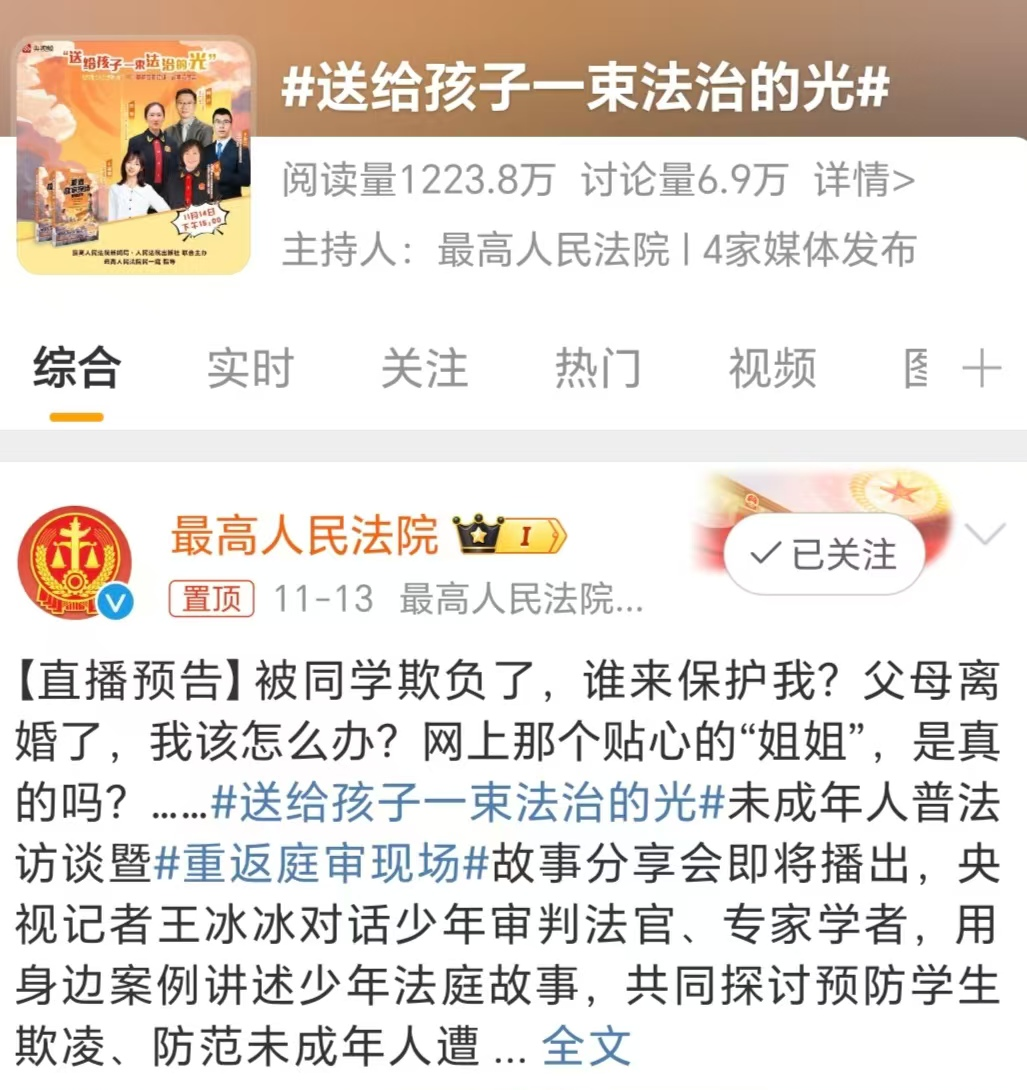Open topic 详情 details link
Screen dimensions: 1027x1090
(863, 180)
